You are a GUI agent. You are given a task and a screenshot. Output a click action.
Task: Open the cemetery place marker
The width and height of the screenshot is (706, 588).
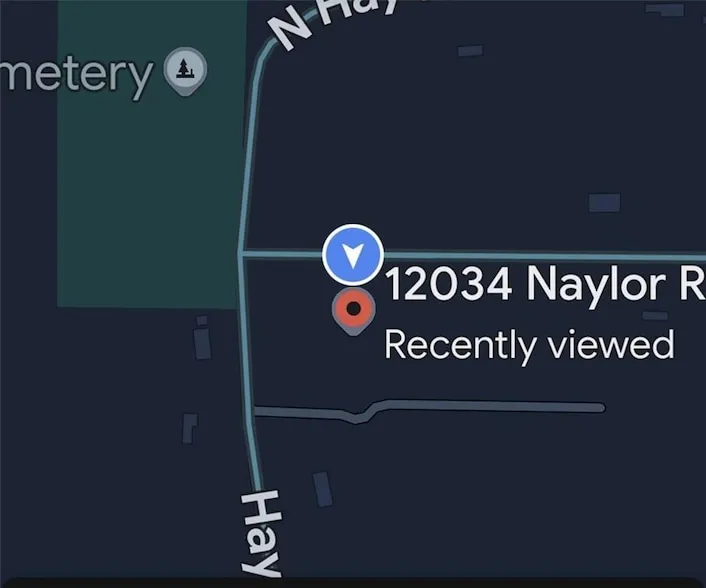click(185, 70)
